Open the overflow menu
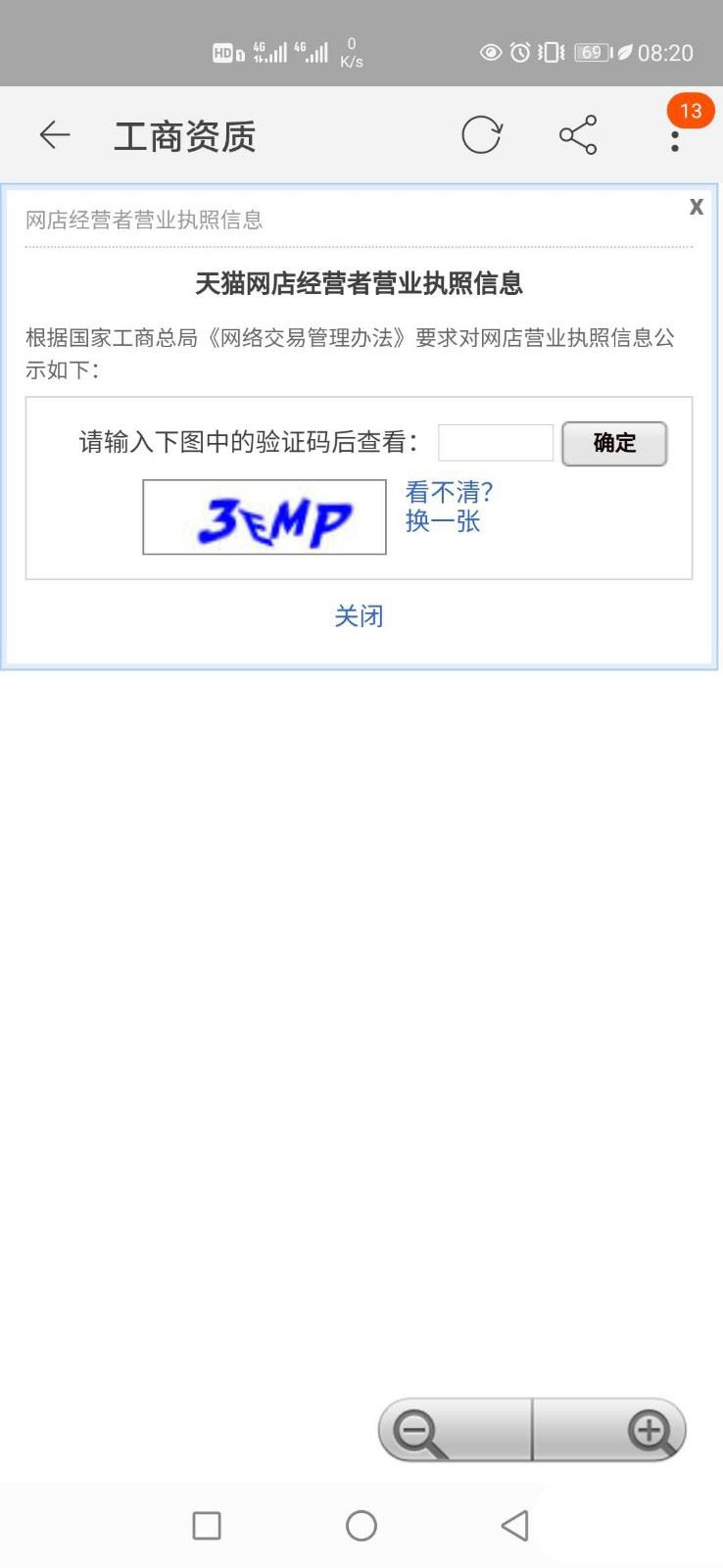Viewport: 723px width, 1568px height. click(675, 137)
